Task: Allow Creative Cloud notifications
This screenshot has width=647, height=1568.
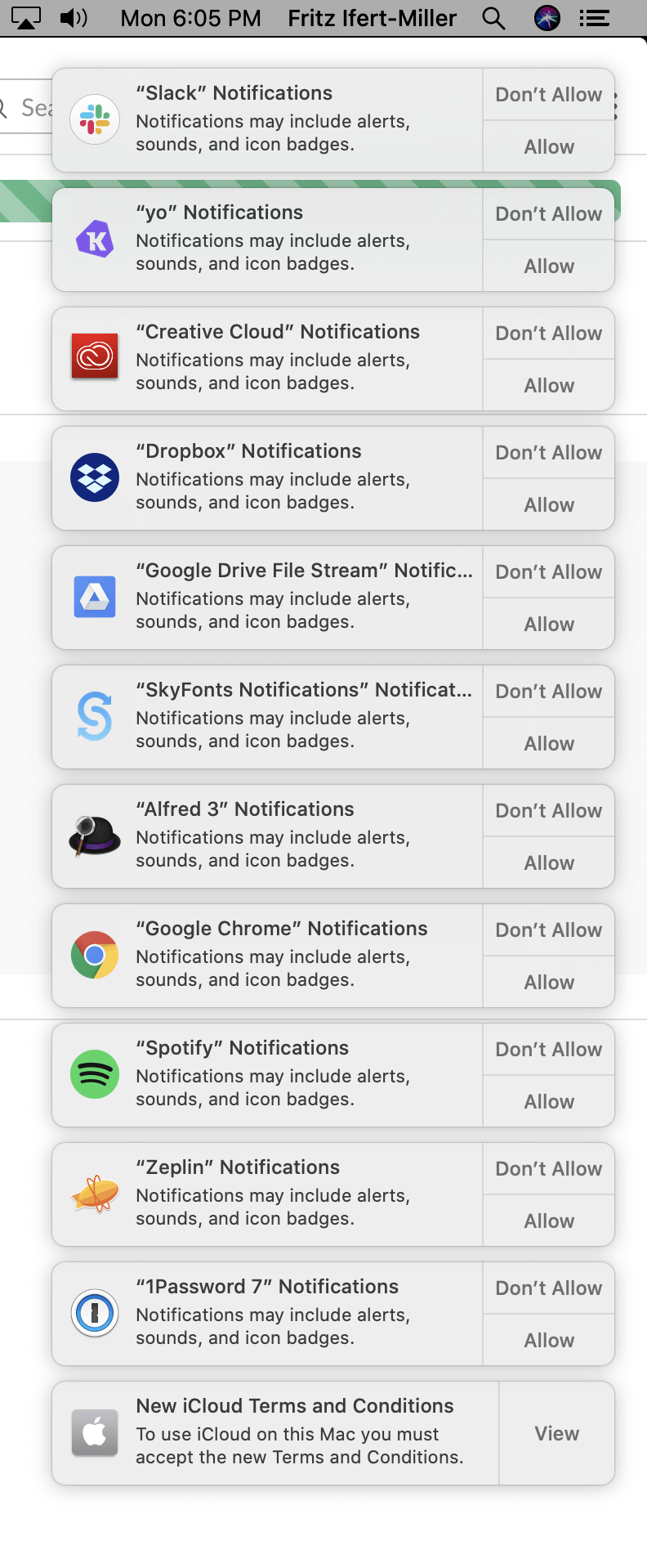Action: [x=549, y=386]
